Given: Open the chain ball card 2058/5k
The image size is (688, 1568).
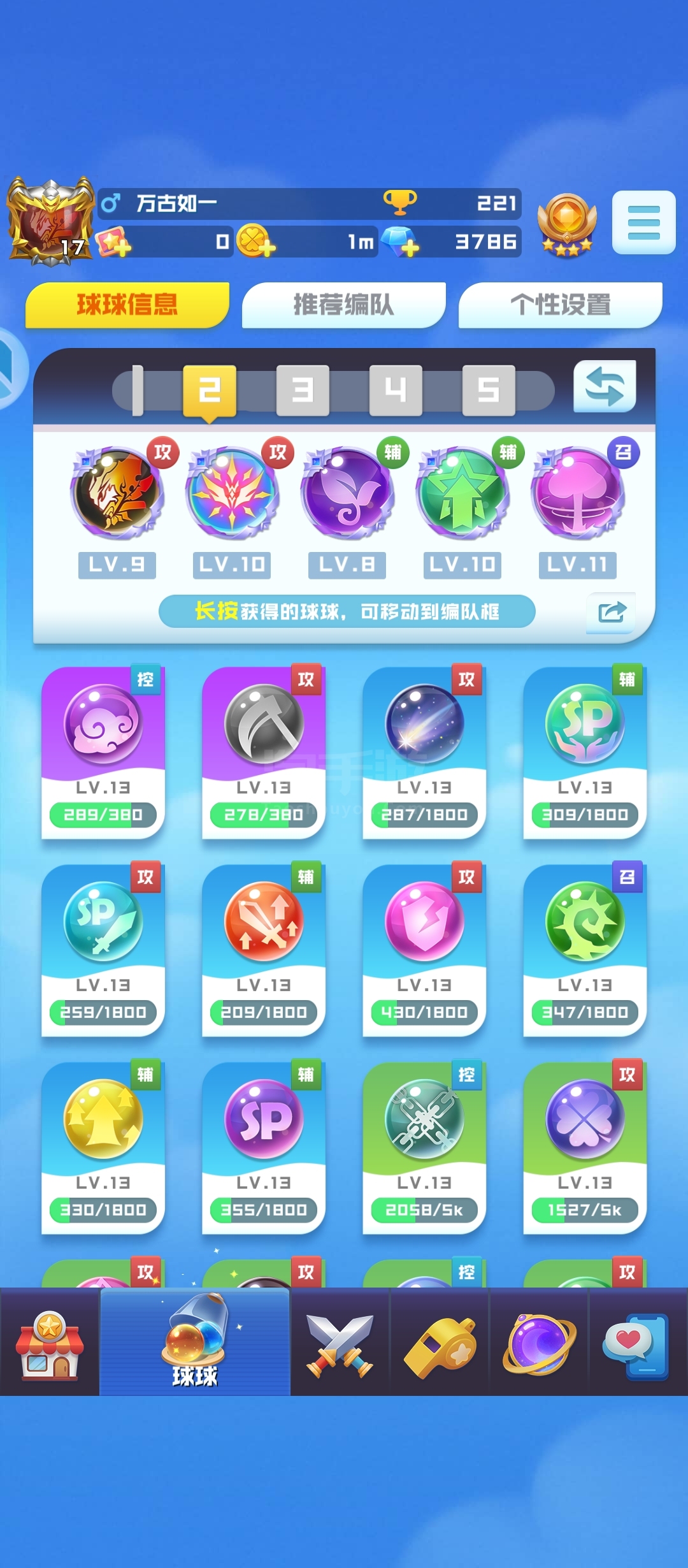Looking at the screenshot, I should point(424,1148).
